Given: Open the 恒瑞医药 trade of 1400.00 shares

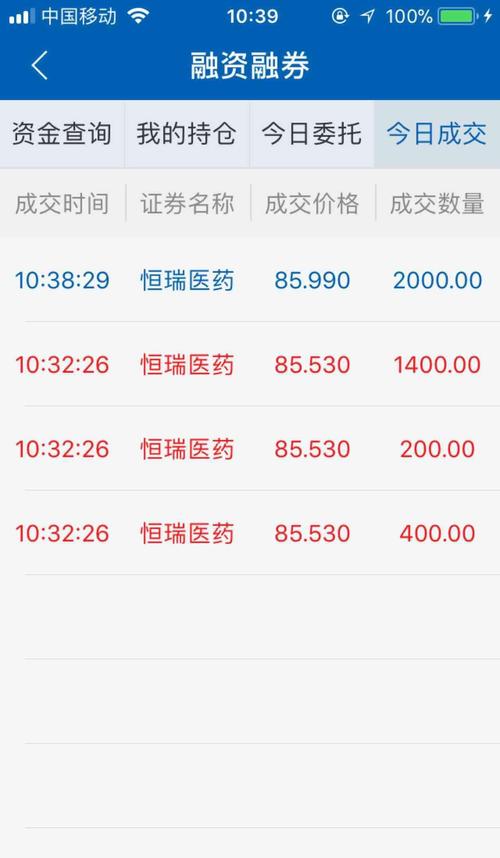Looking at the screenshot, I should pos(250,364).
